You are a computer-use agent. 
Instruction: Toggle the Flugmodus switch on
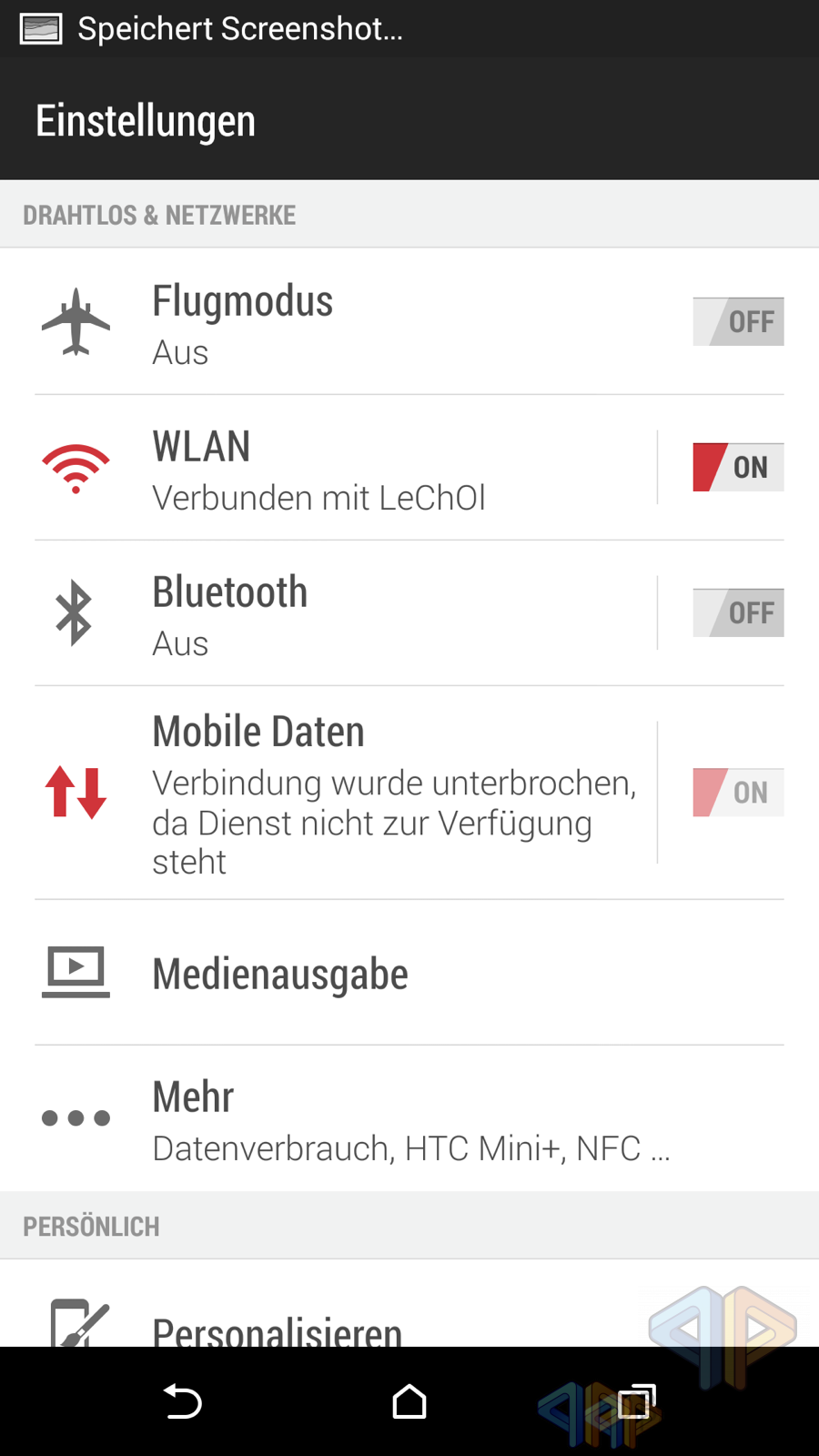[738, 321]
